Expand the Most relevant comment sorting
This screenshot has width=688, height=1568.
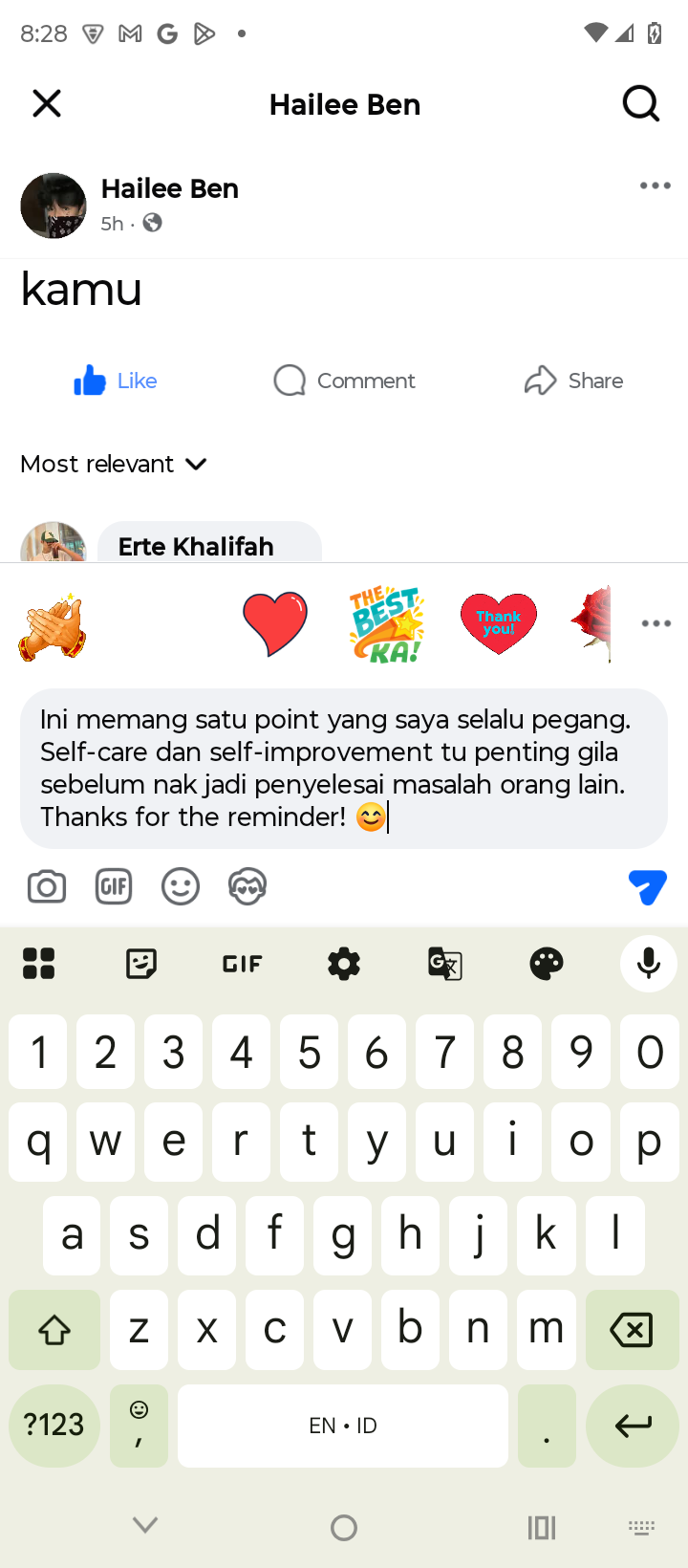coord(114,464)
